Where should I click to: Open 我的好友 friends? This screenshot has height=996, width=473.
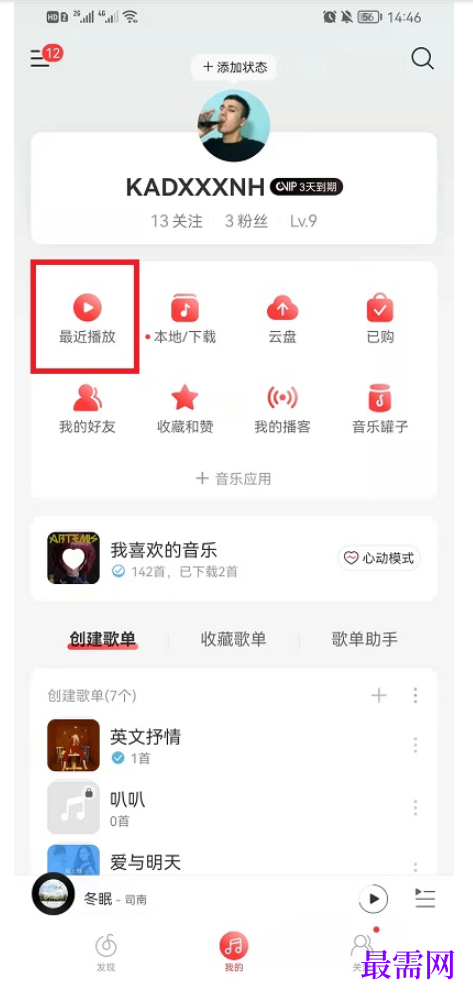click(x=87, y=409)
